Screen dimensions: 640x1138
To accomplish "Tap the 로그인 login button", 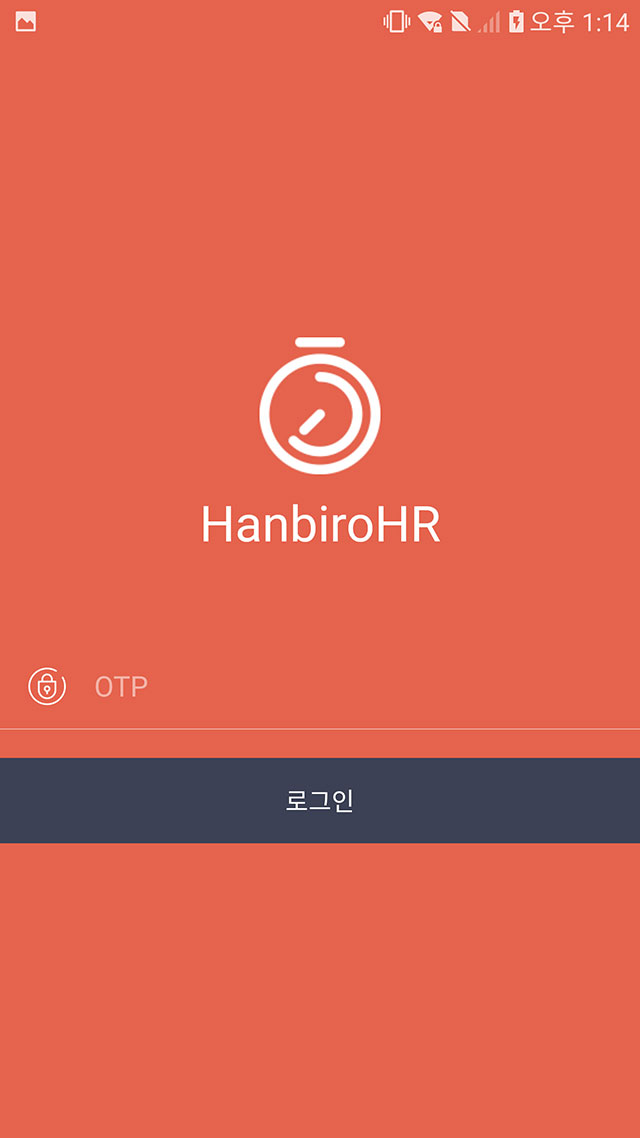I will (x=320, y=801).
